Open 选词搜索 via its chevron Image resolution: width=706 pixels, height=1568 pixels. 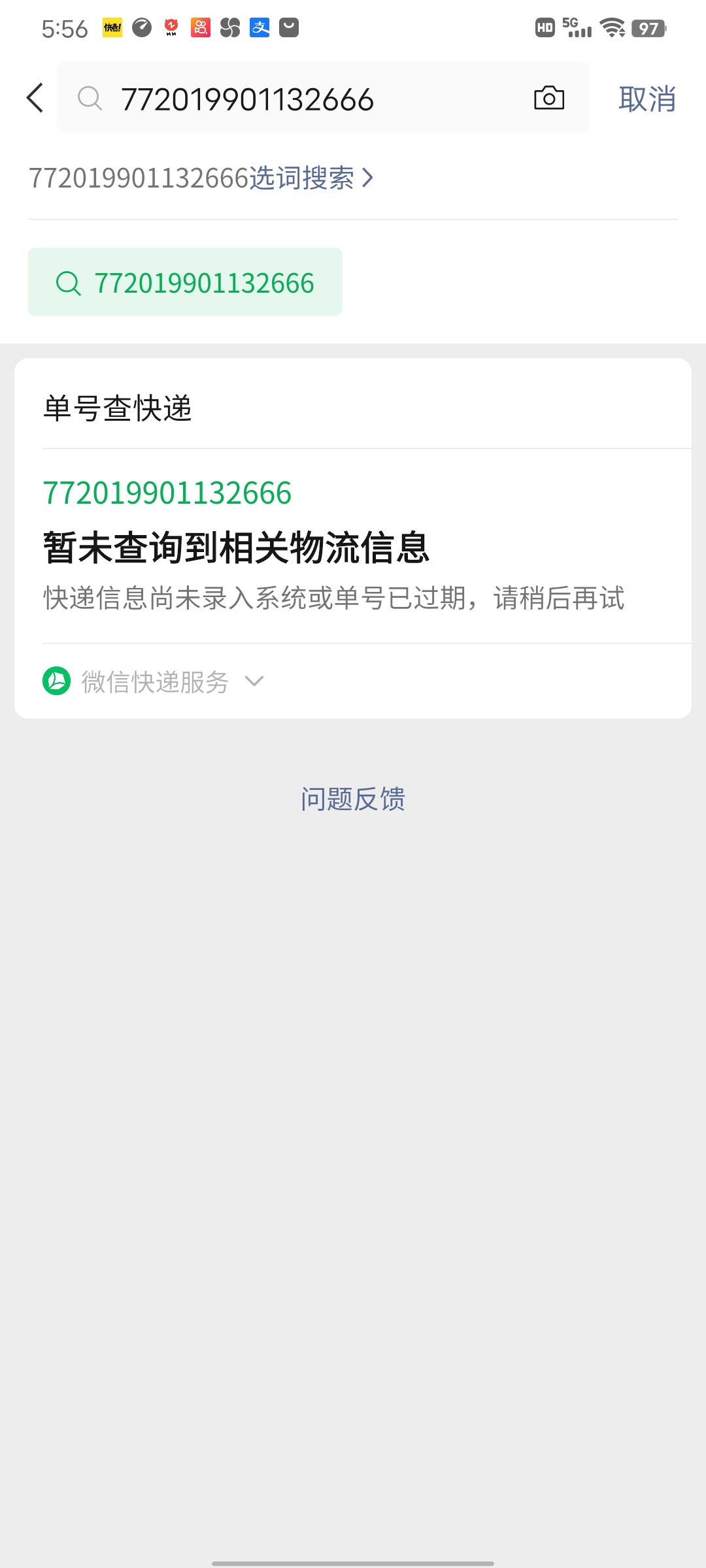(x=369, y=176)
